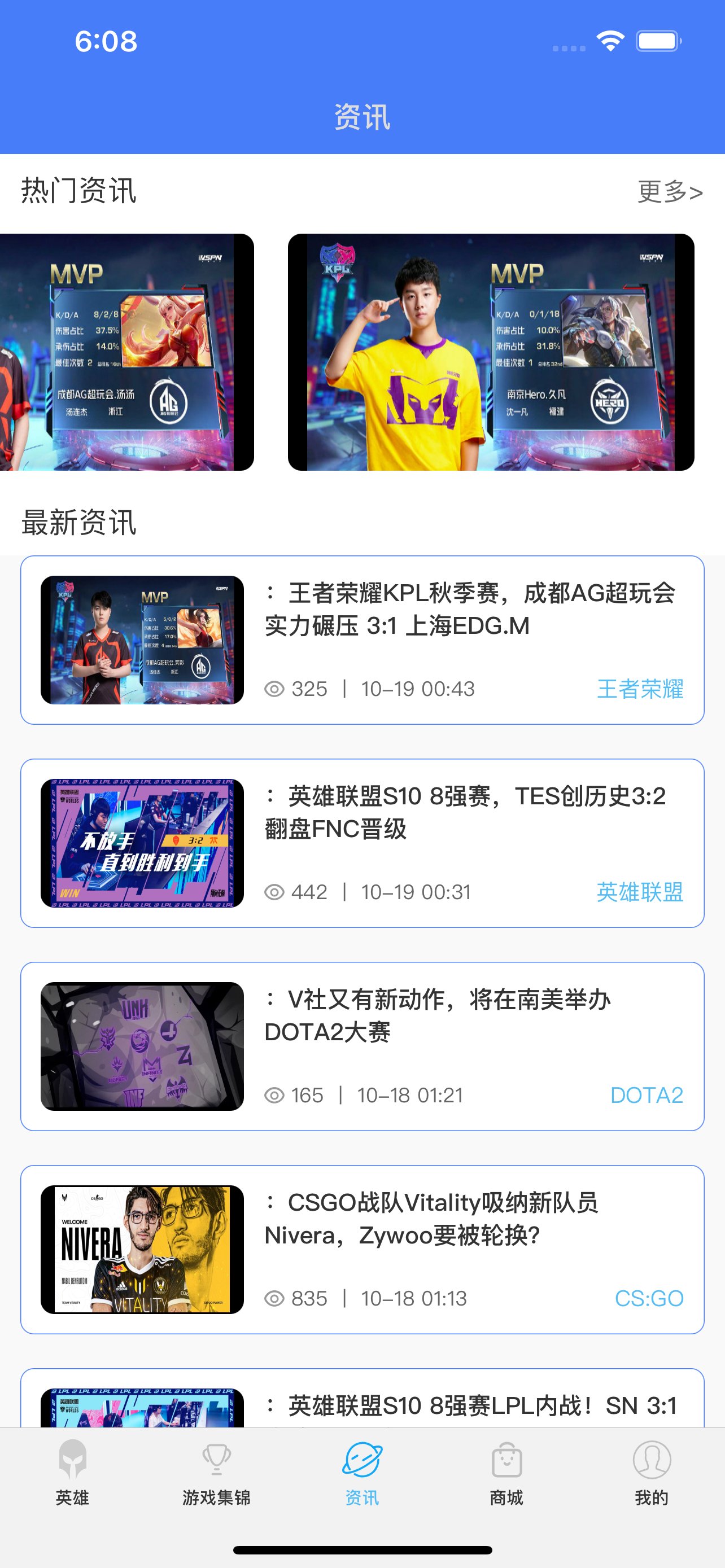
Task: Click the eye view-count icon on the KPL article
Action: 273,689
